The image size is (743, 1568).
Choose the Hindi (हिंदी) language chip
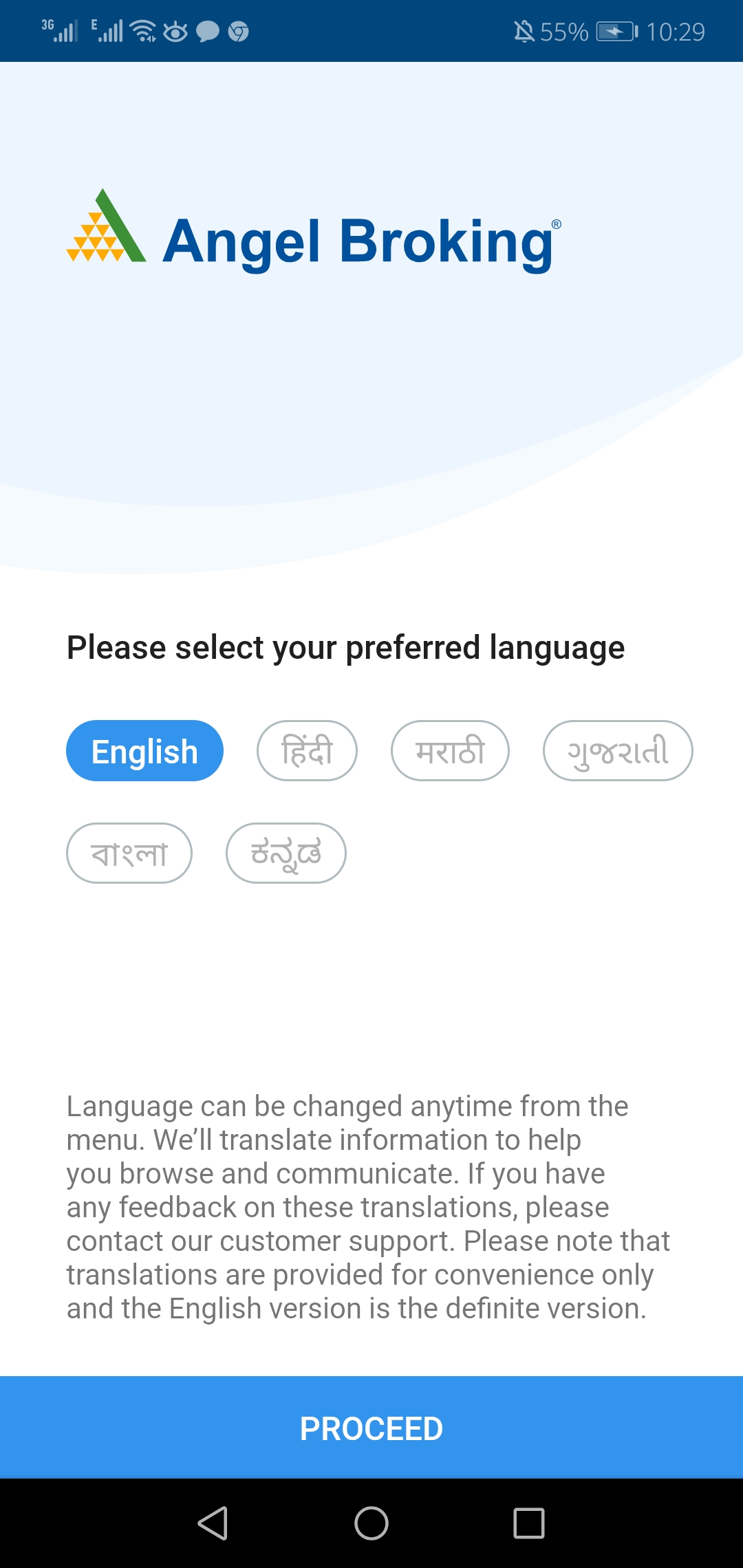coord(307,751)
